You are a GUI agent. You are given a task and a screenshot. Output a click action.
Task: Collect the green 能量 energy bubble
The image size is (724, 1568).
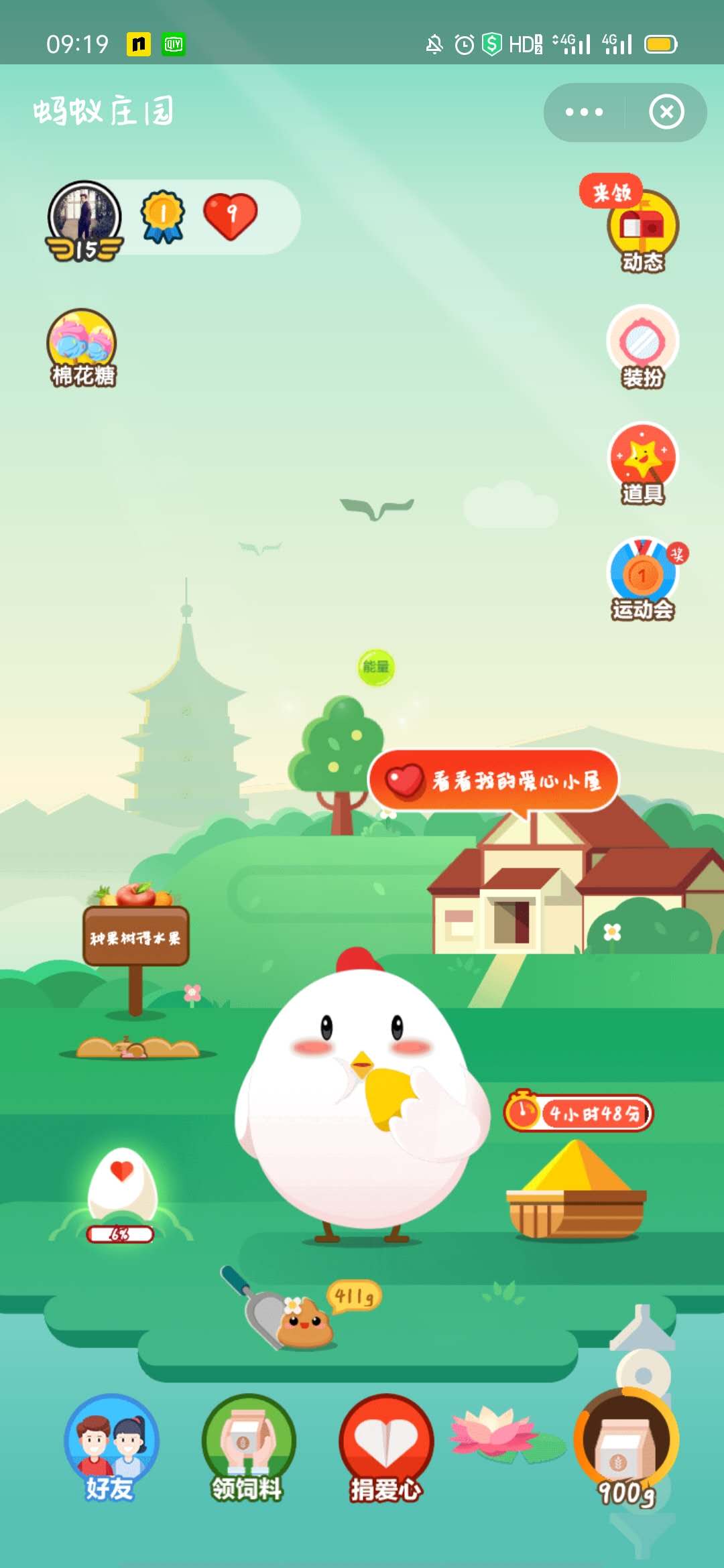376,667
